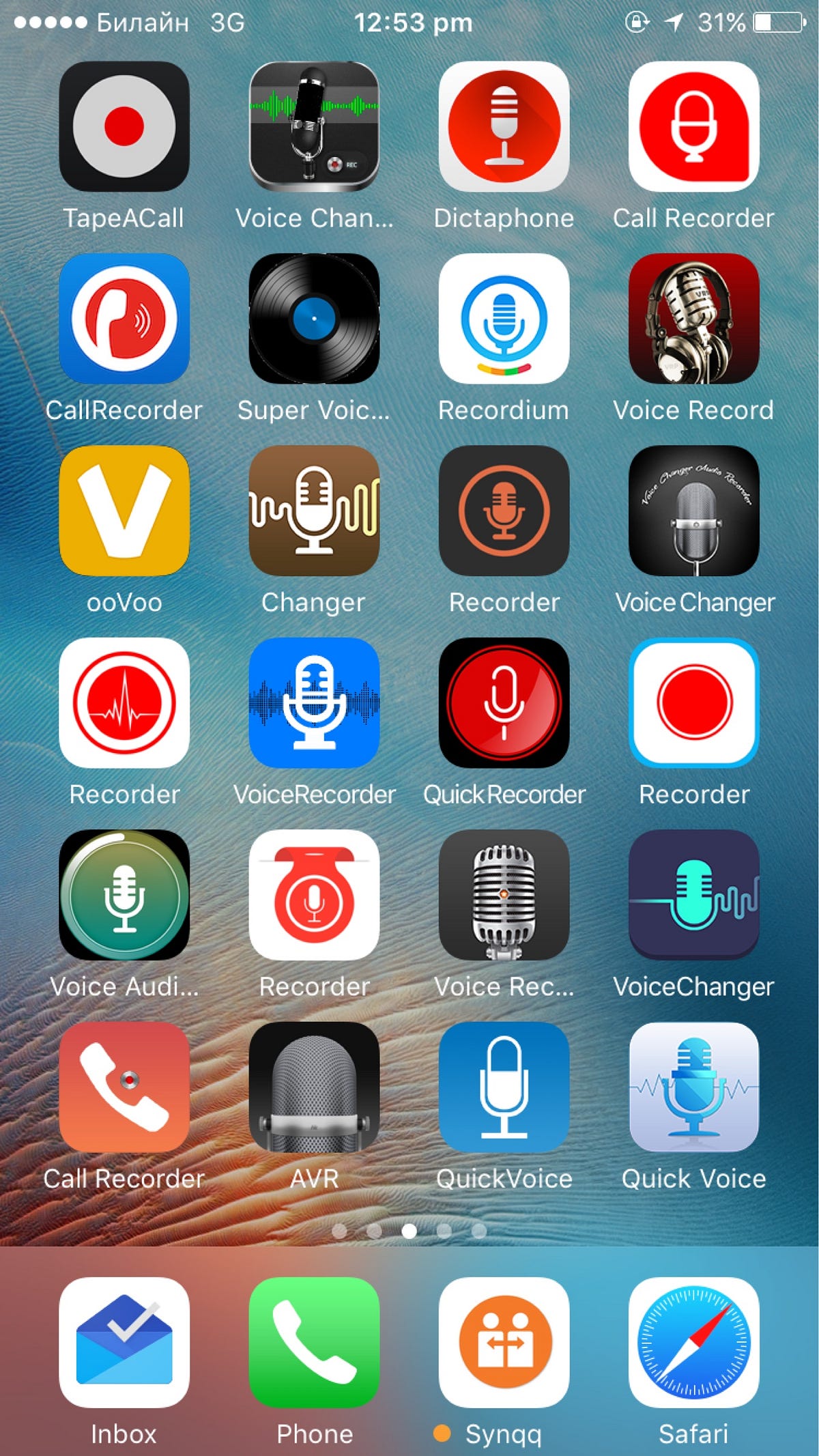Launch Voice Audi app with green mic icon
The height and width of the screenshot is (1456, 819).
tap(124, 898)
